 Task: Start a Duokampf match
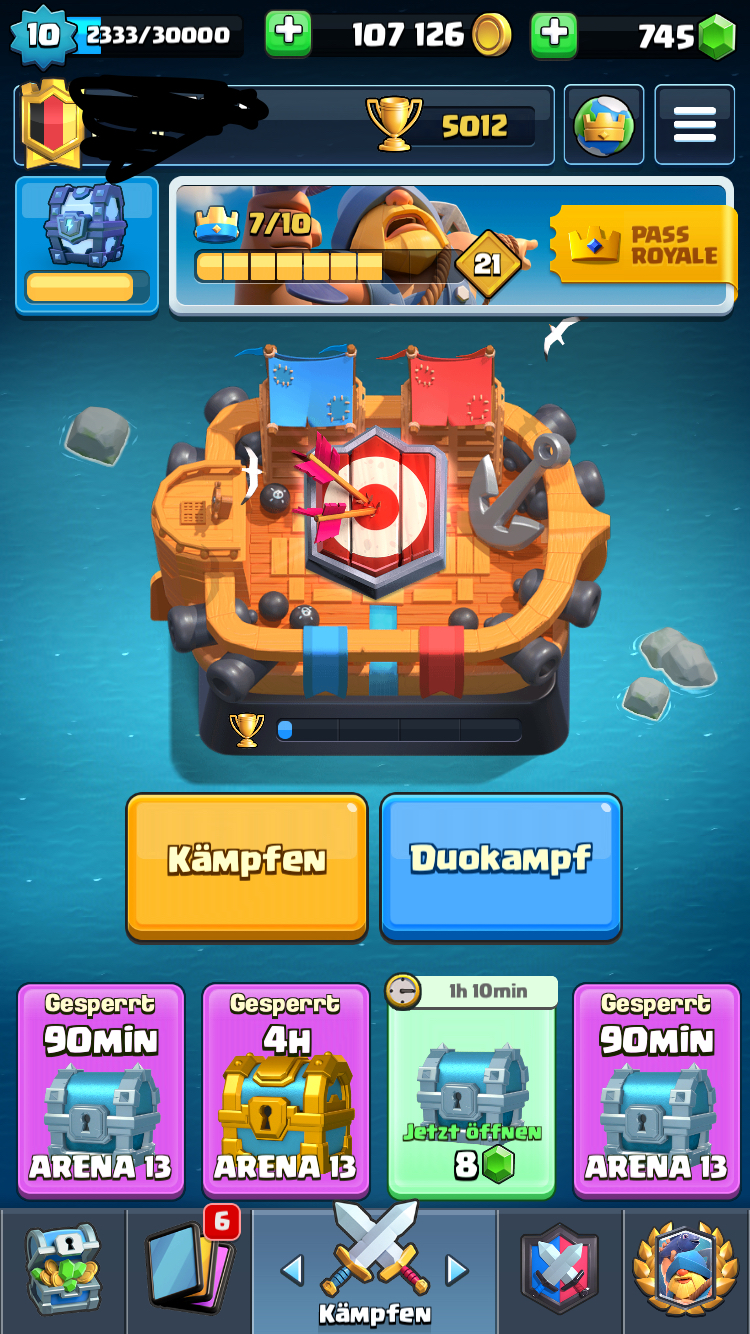(x=501, y=866)
